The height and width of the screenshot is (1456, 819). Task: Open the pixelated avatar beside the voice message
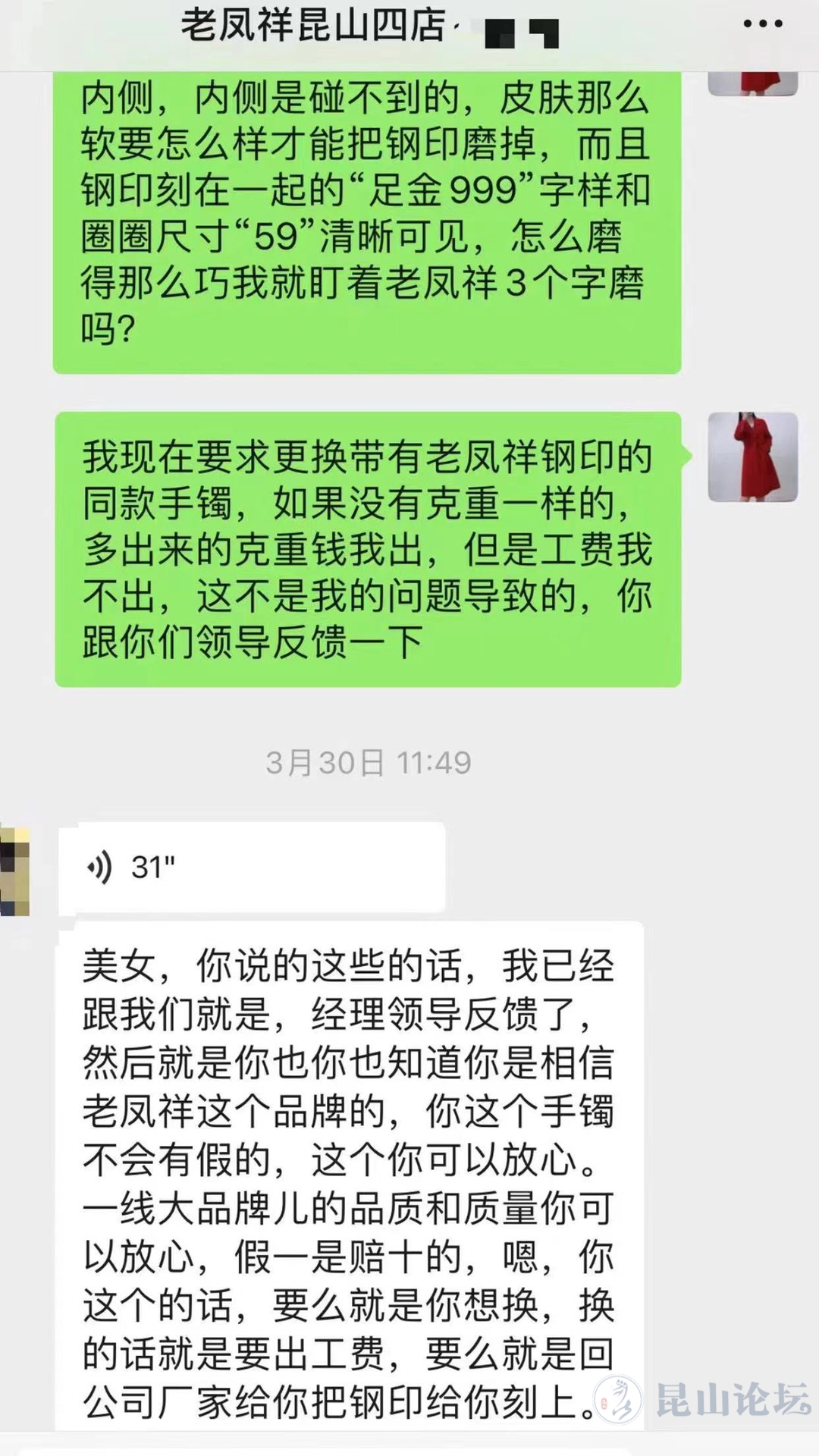tap(14, 871)
